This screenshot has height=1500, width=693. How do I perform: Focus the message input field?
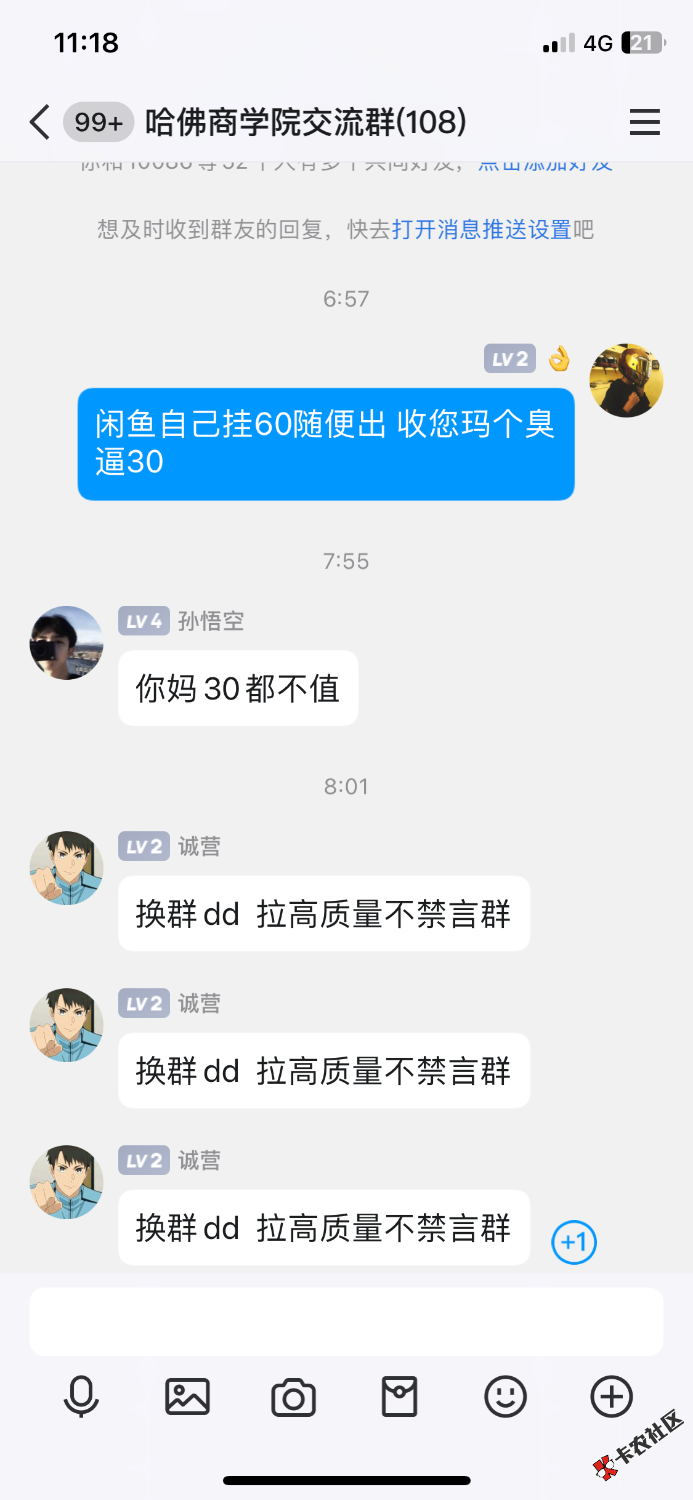346,1321
